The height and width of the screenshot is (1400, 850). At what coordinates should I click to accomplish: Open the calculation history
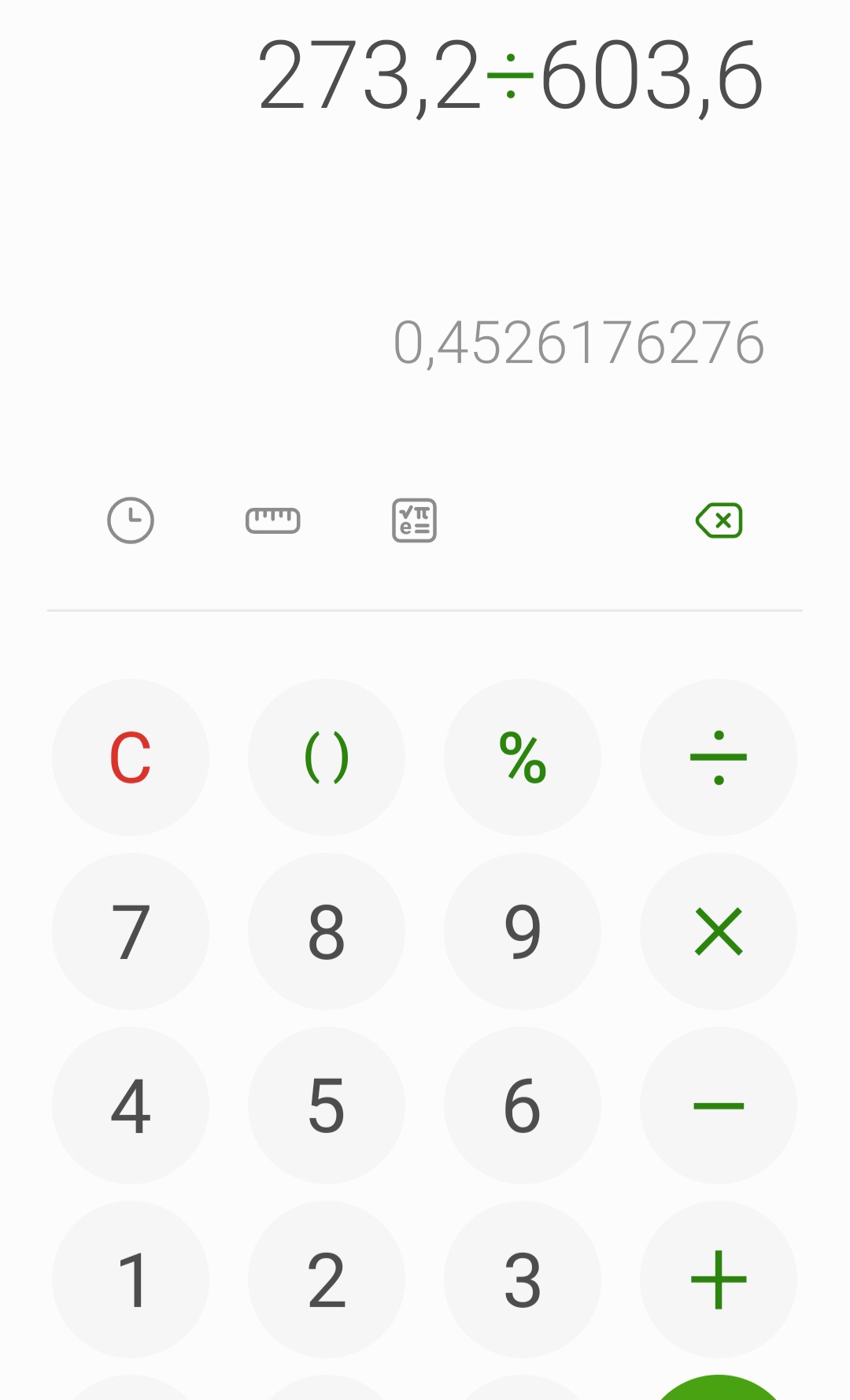coord(131,520)
